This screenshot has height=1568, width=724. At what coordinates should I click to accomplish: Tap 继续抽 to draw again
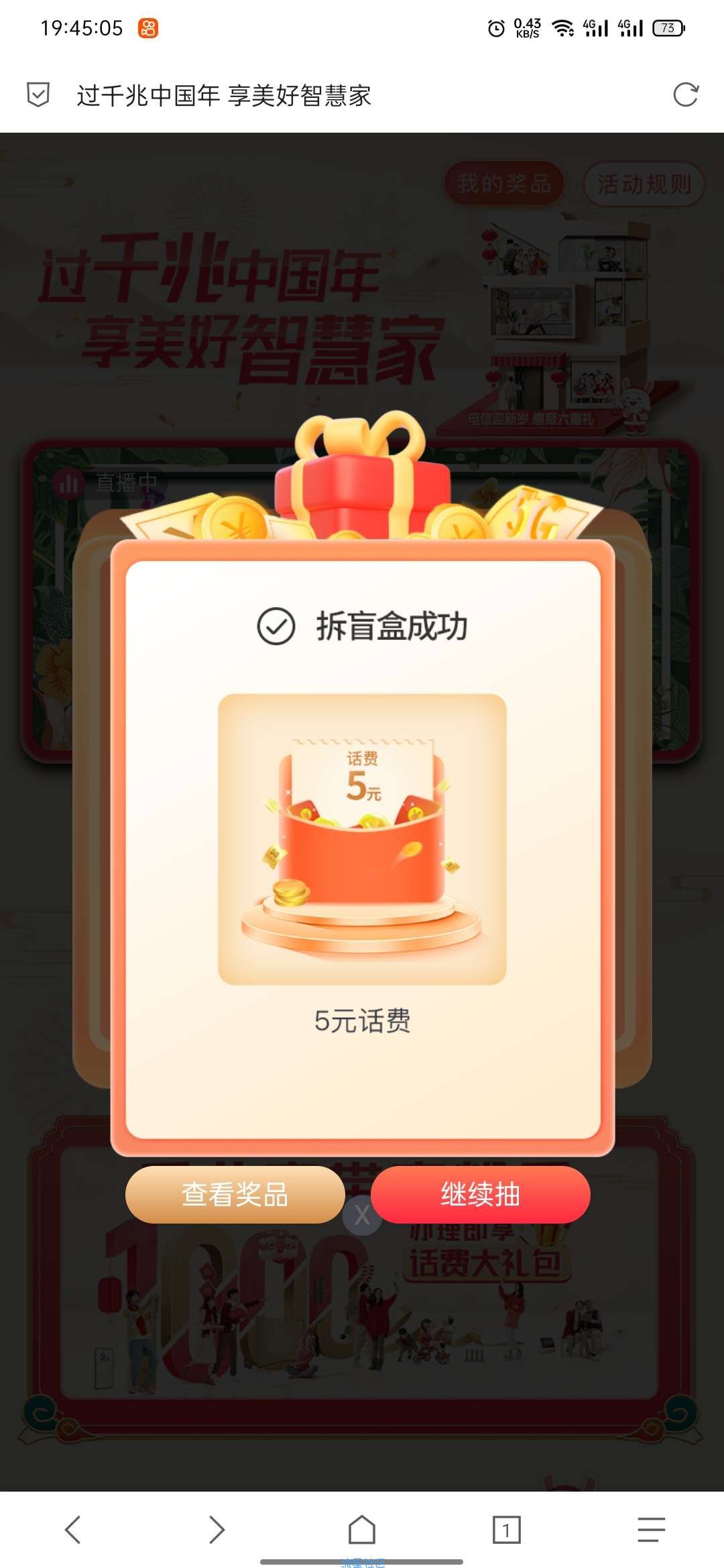480,1194
